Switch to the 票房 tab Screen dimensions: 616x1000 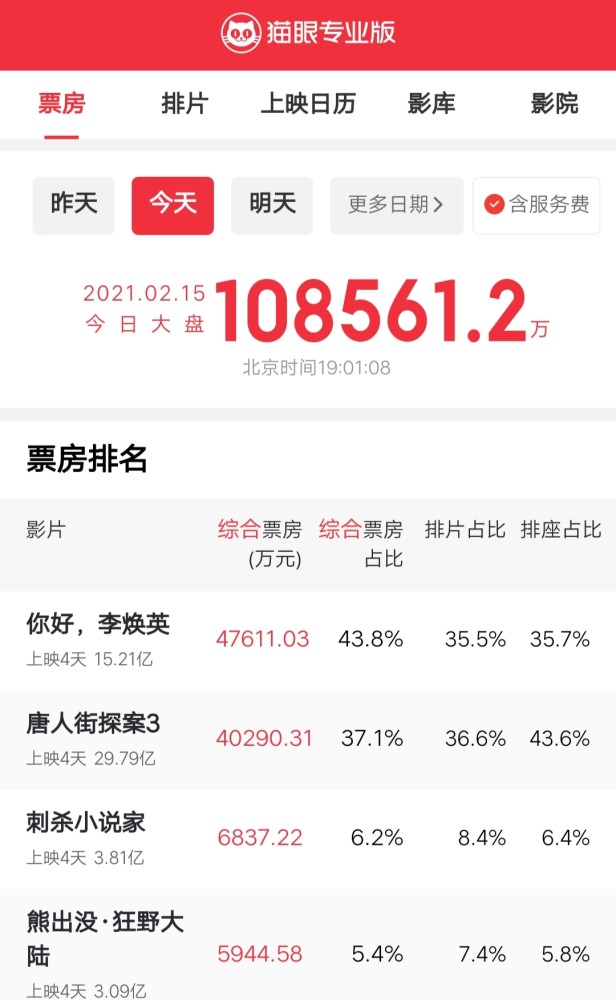coord(61,104)
